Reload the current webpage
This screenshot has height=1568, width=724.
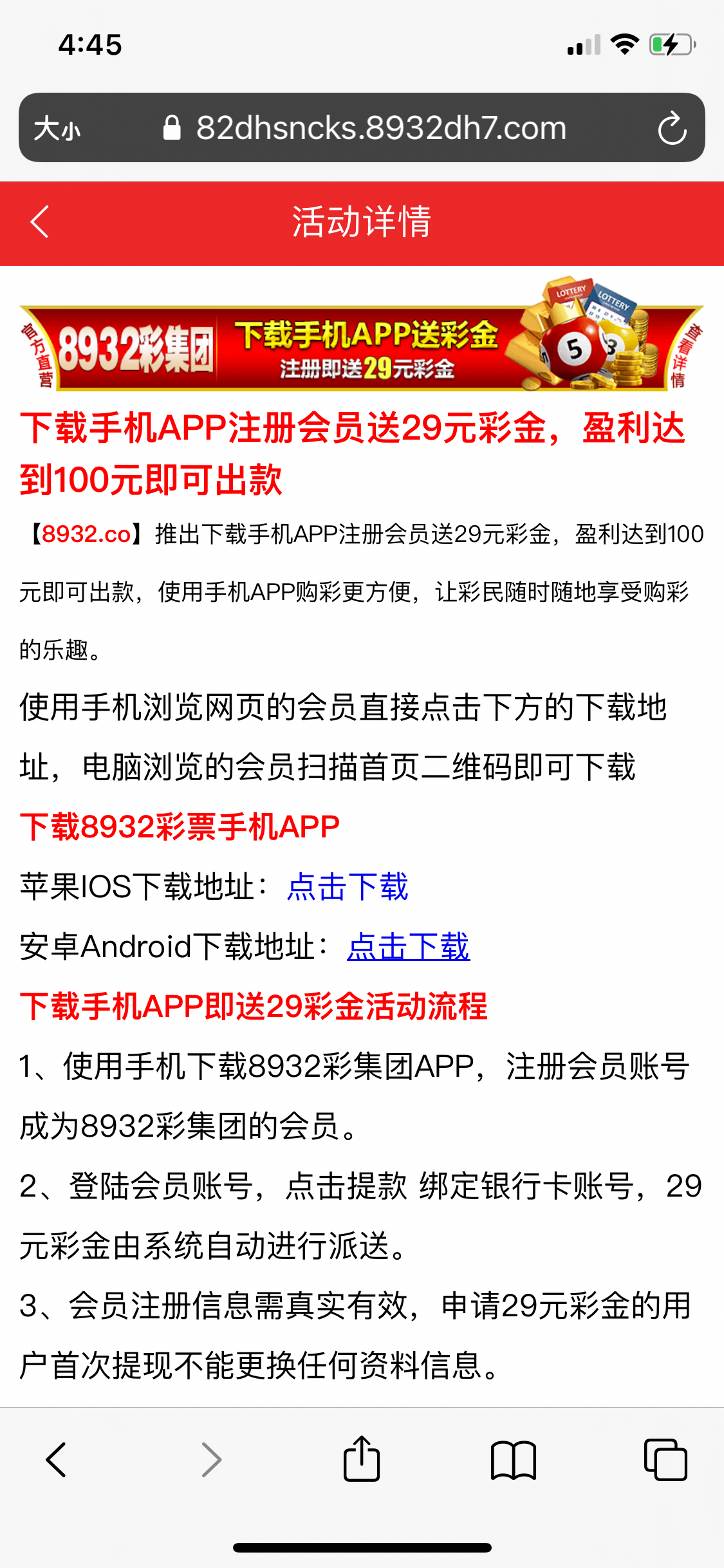(x=672, y=128)
